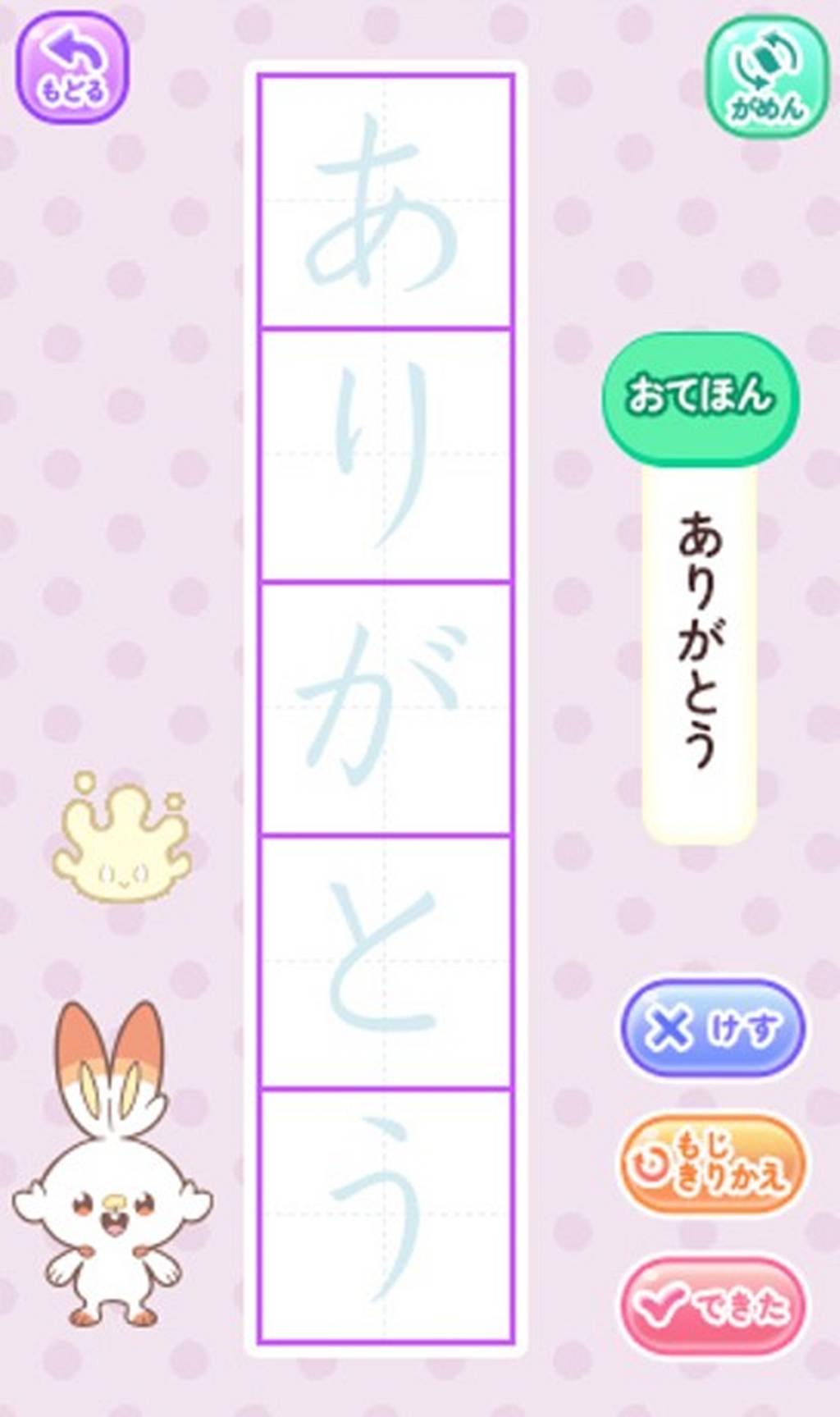Tap the おてほん sample button
Screen dimensions: 840x1417
[701, 396]
